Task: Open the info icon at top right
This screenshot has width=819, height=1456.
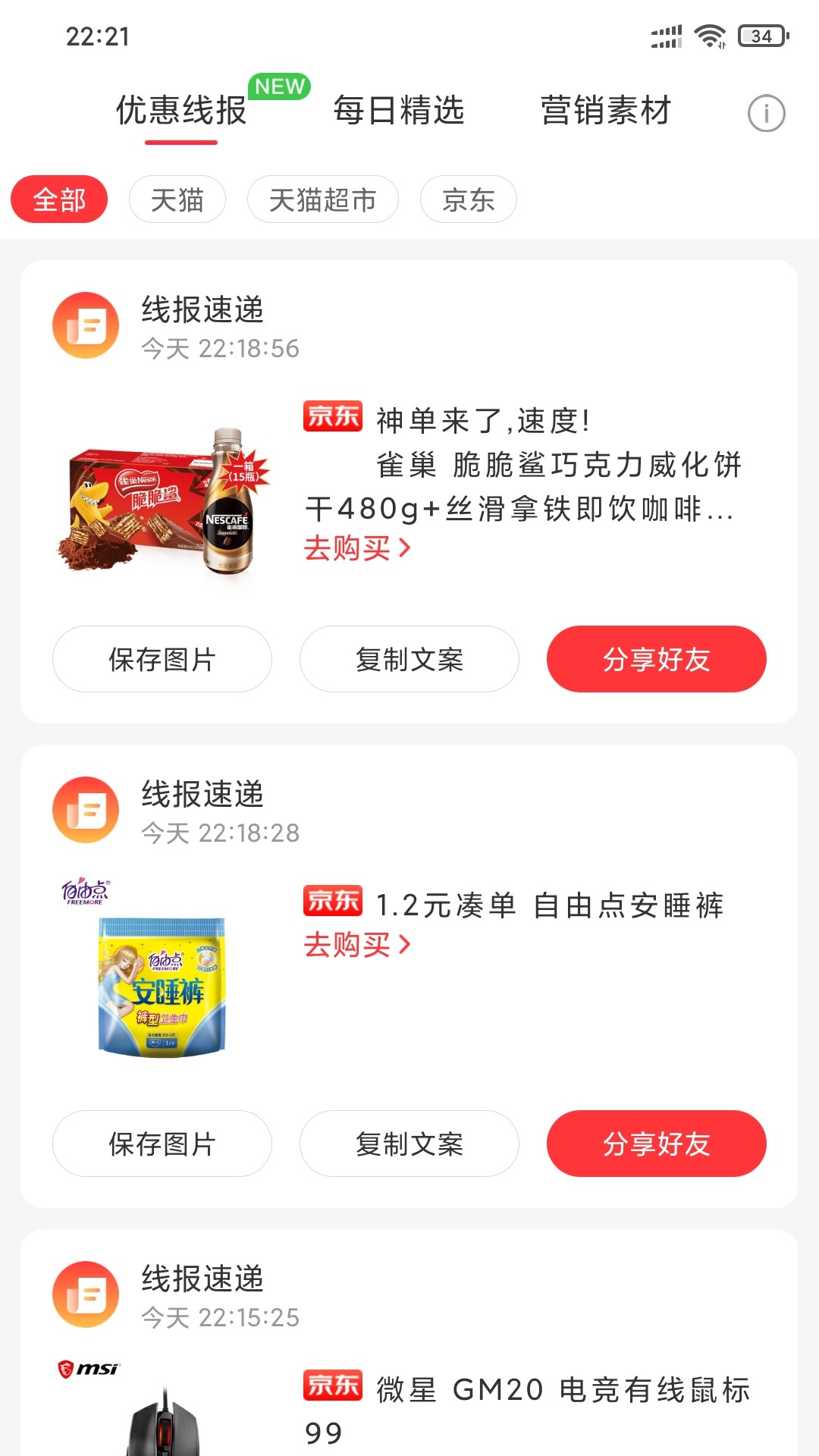Action: [x=767, y=114]
